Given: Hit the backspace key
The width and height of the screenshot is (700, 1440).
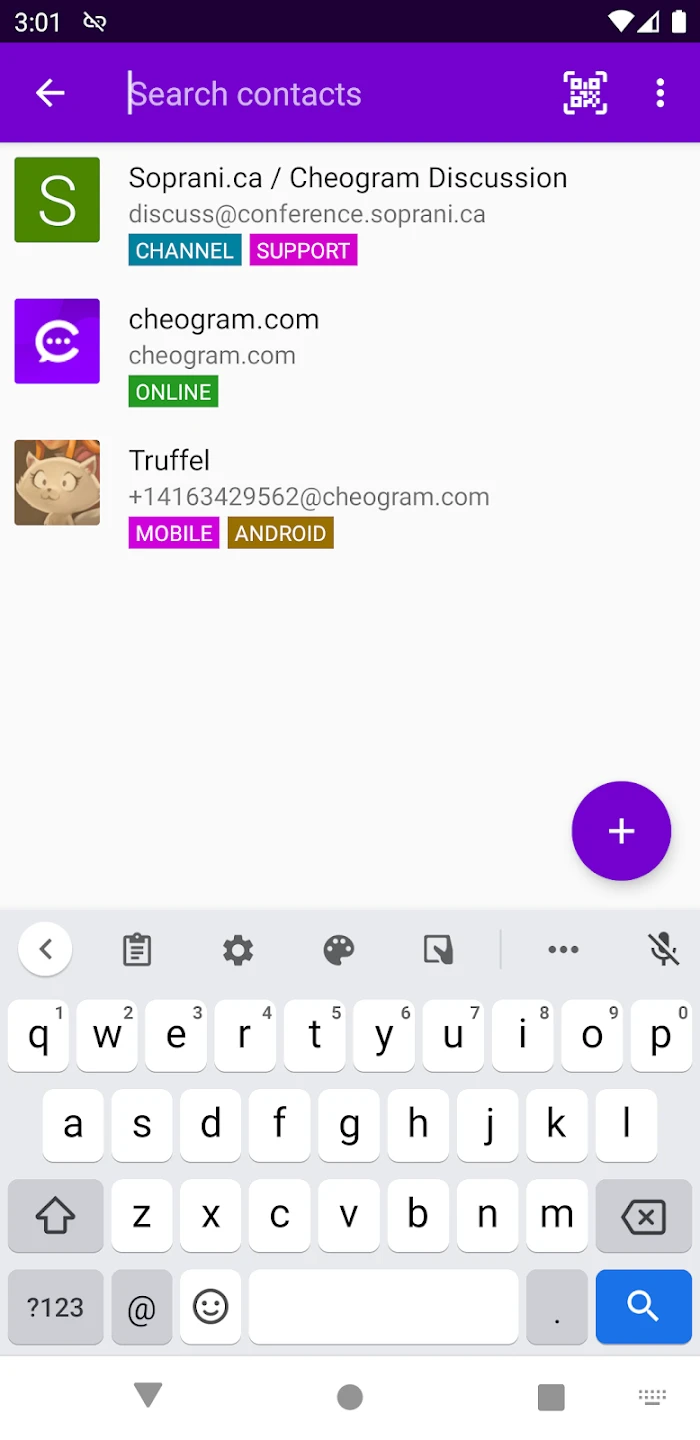Looking at the screenshot, I should (643, 1217).
